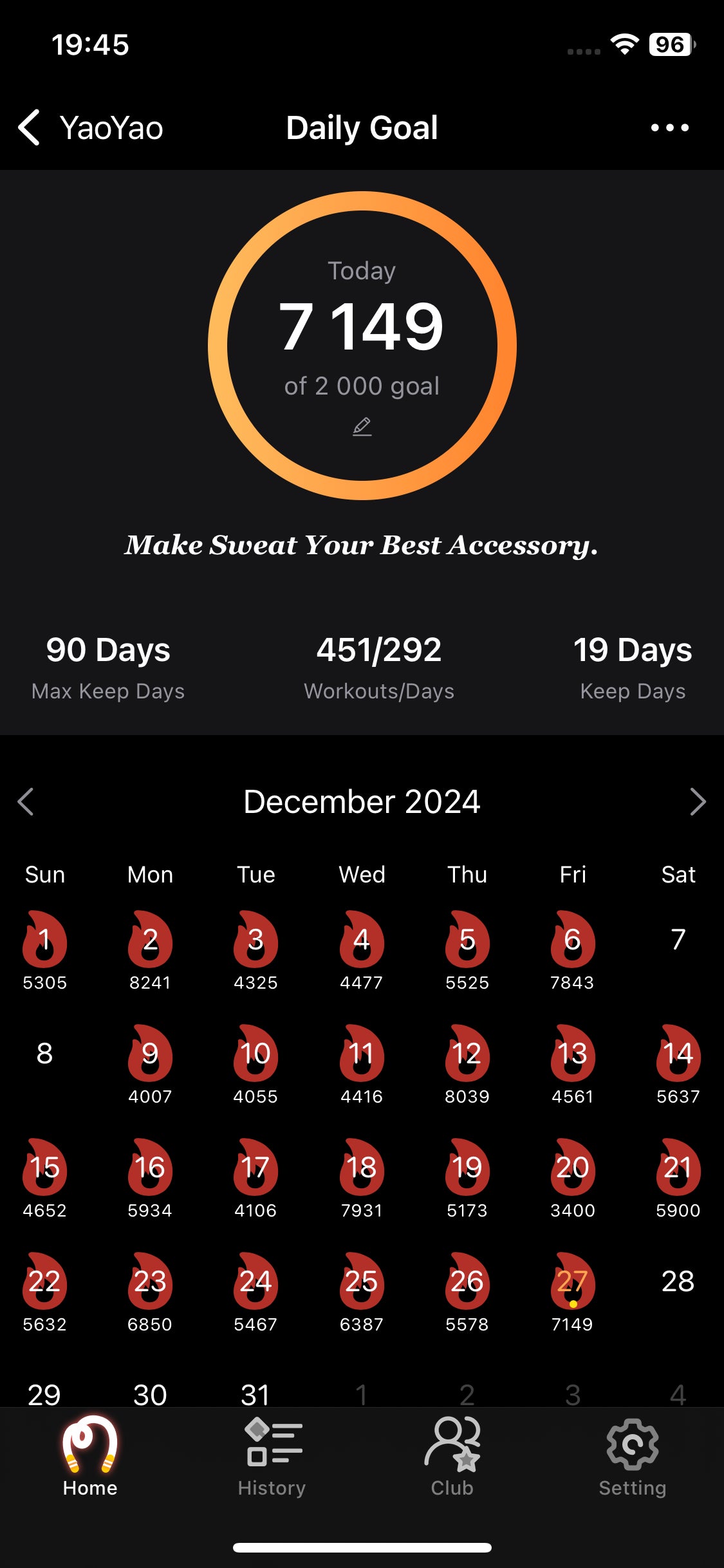
Task: Go to next month in calendar
Action: [698, 801]
